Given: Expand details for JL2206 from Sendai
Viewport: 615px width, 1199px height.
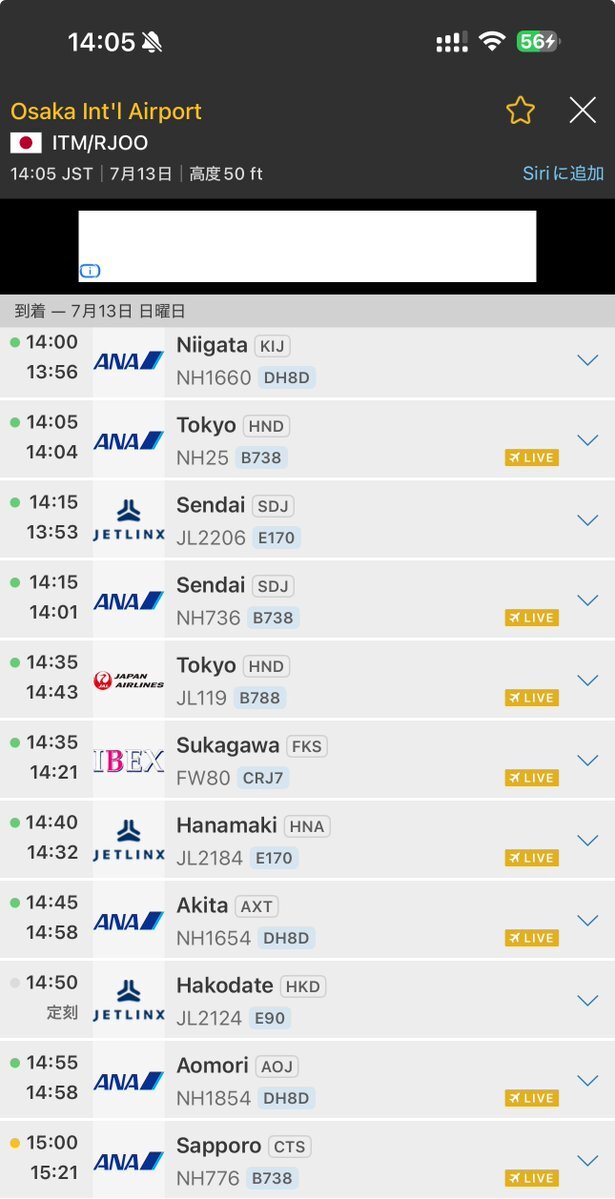Looking at the screenshot, I should point(587,520).
